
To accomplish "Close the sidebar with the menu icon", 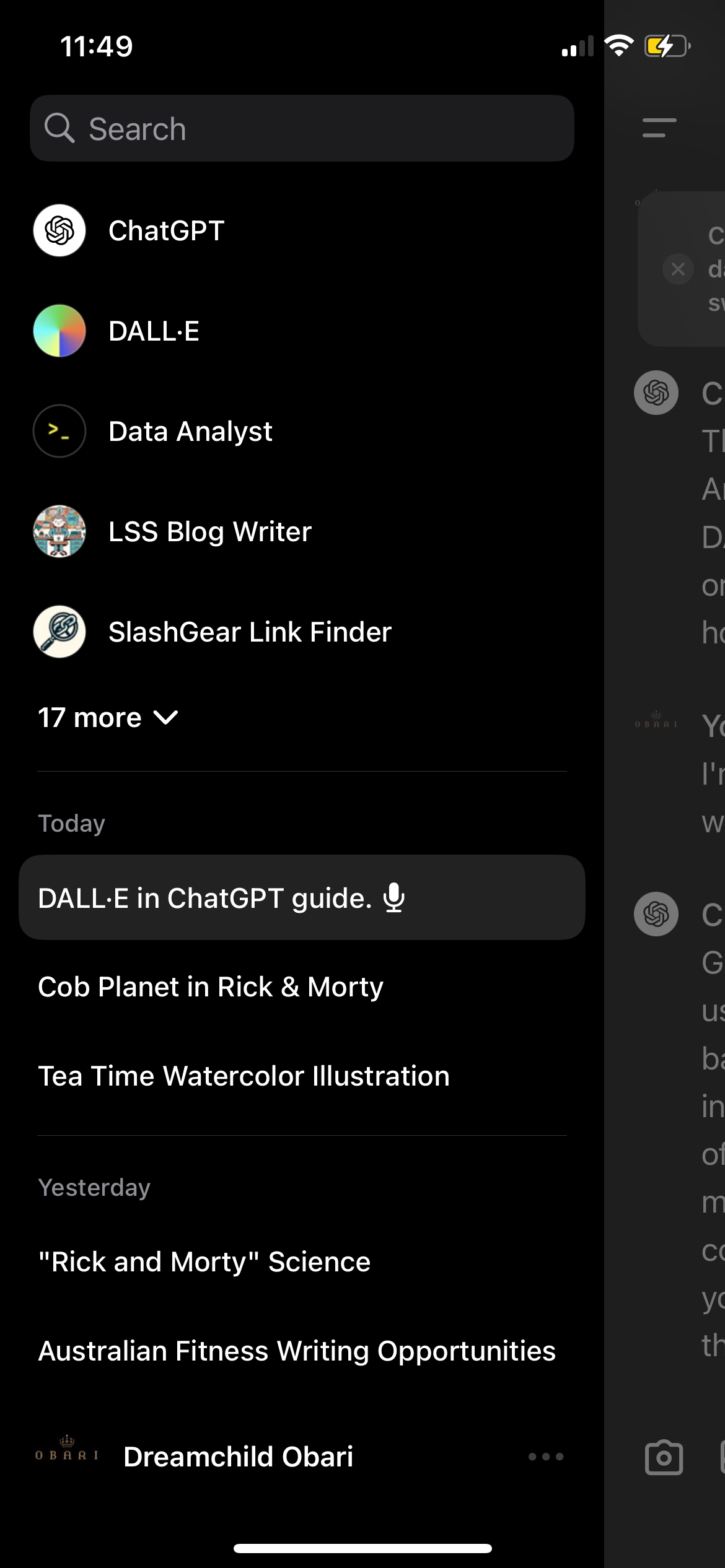I will coord(659,128).
